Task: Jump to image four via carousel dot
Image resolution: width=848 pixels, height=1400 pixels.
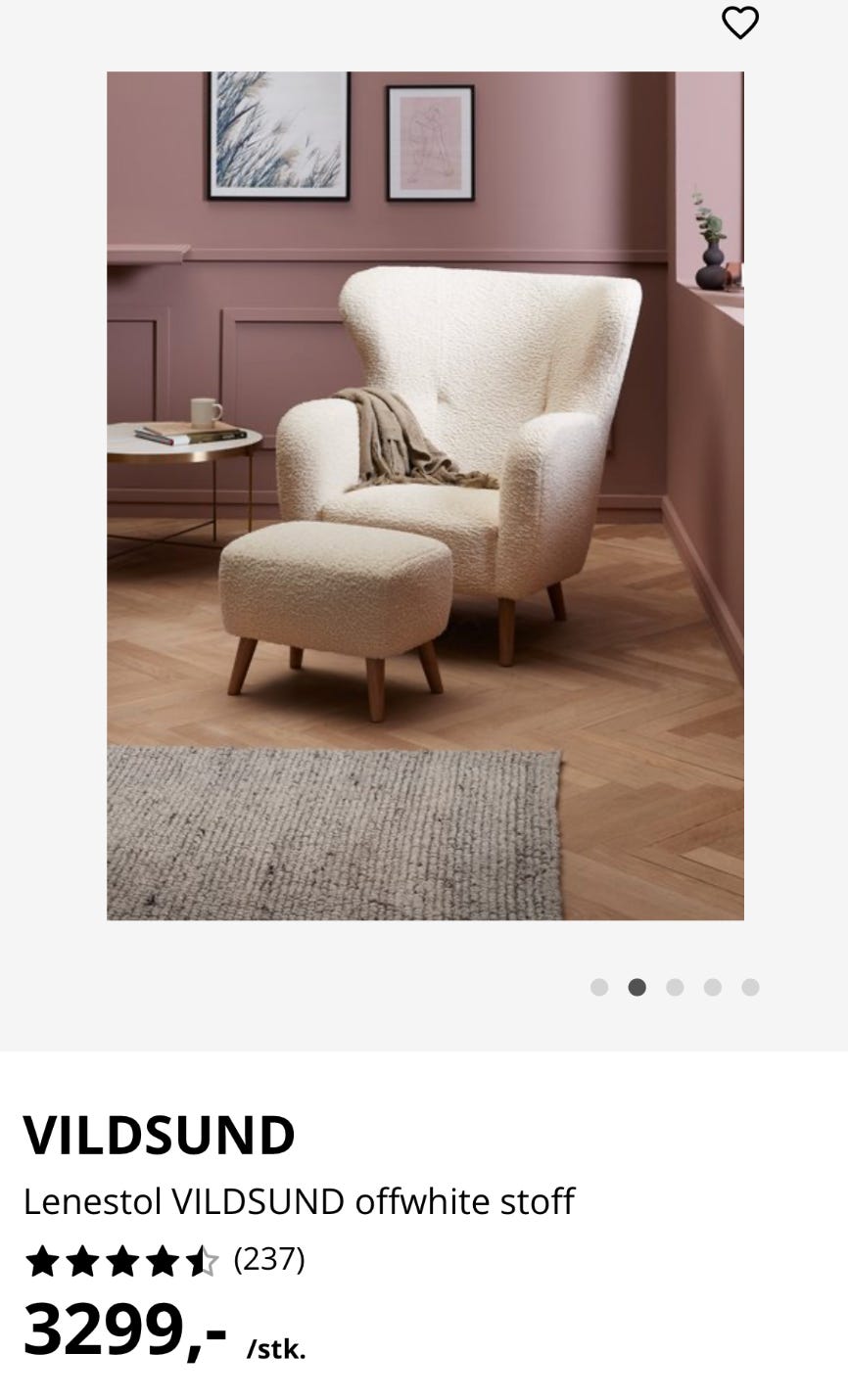Action: click(x=714, y=988)
